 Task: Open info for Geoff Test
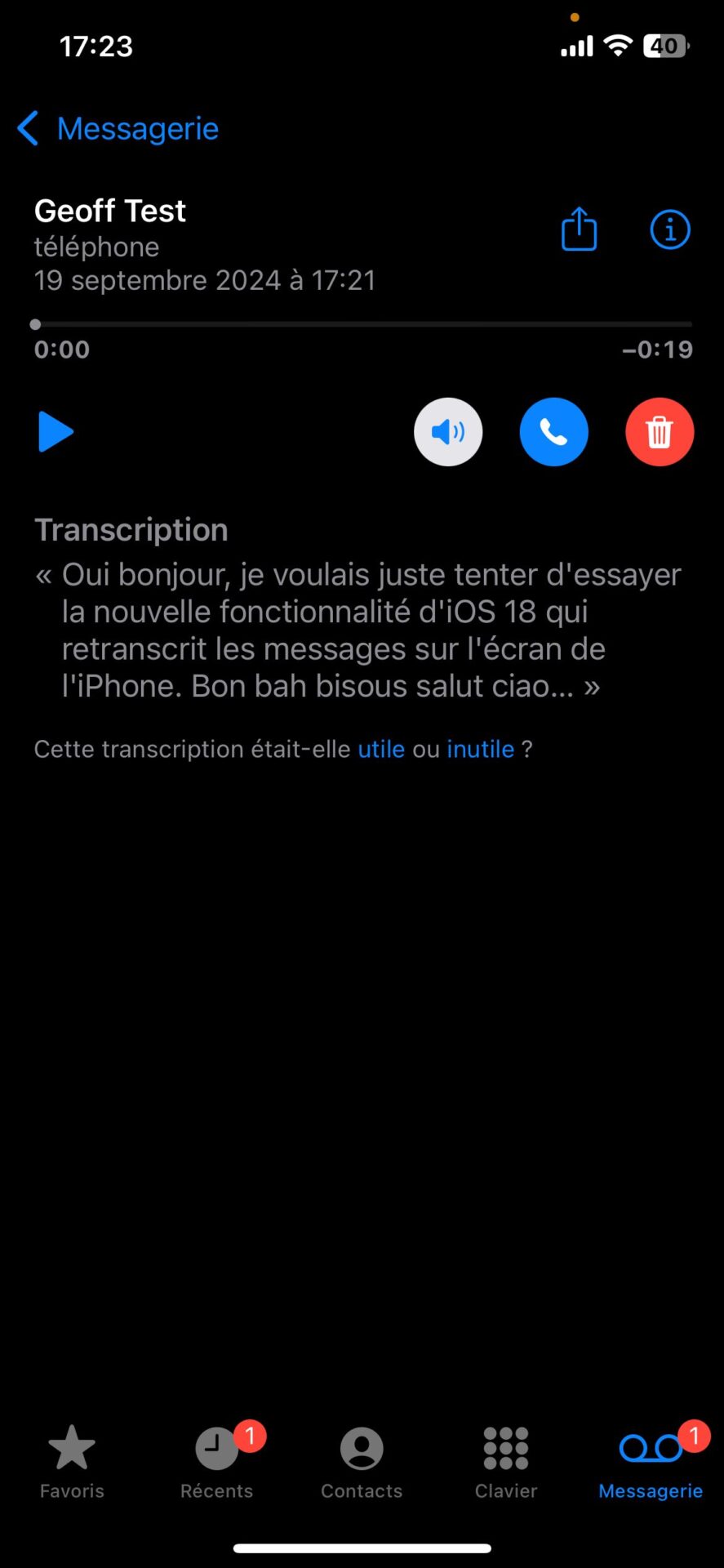tap(669, 229)
